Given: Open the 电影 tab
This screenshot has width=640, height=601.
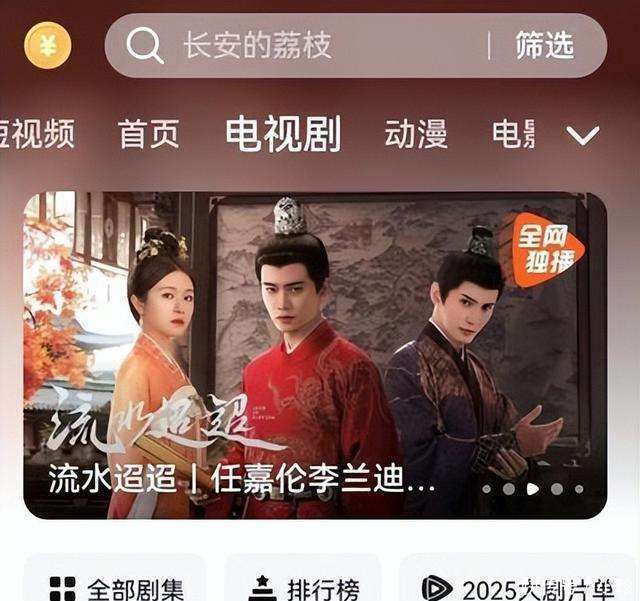Looking at the screenshot, I should (513, 134).
